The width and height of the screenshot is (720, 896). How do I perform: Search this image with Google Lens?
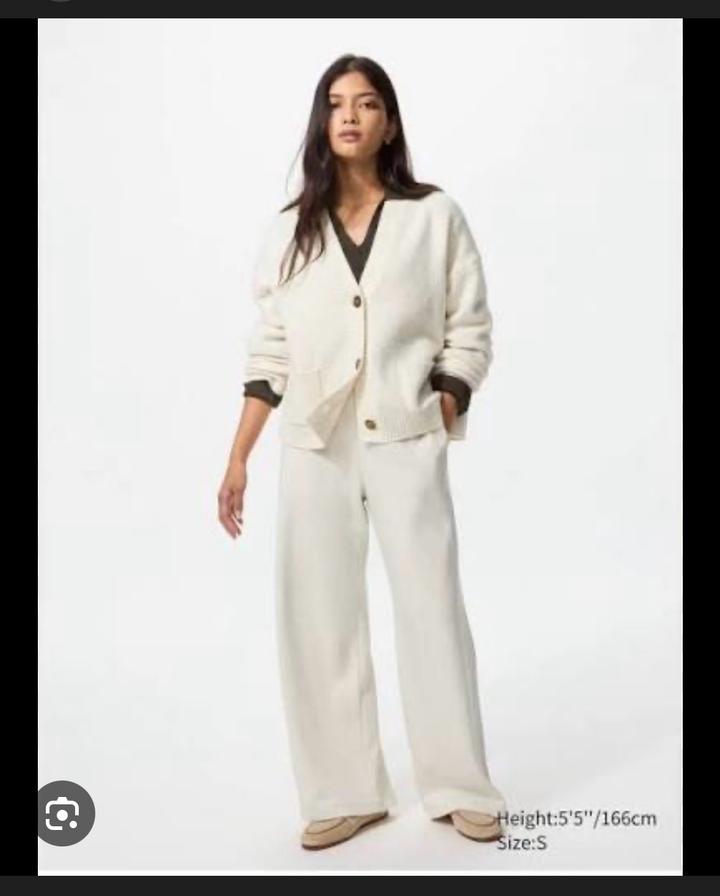pyautogui.click(x=62, y=813)
